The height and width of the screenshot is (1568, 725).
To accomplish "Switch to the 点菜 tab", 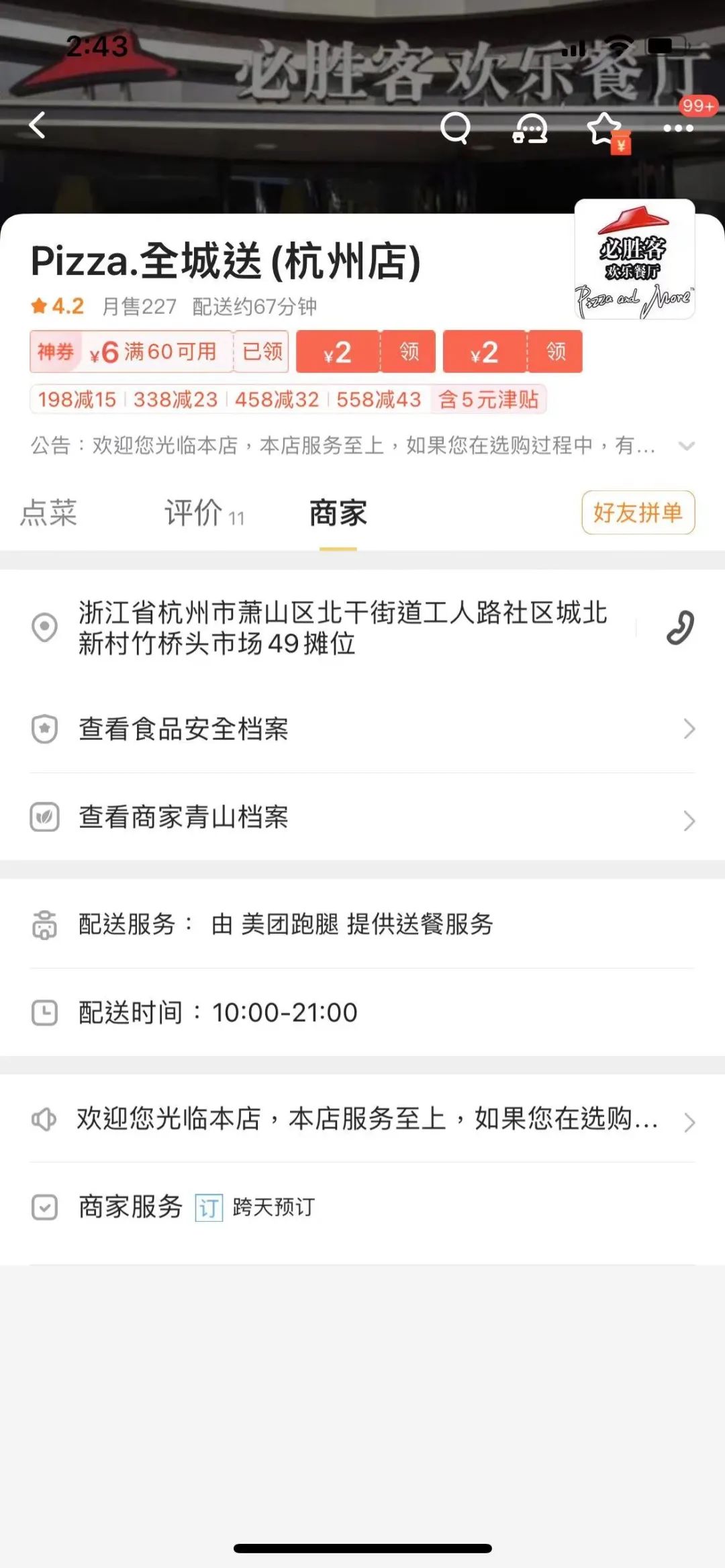I will click(x=49, y=513).
